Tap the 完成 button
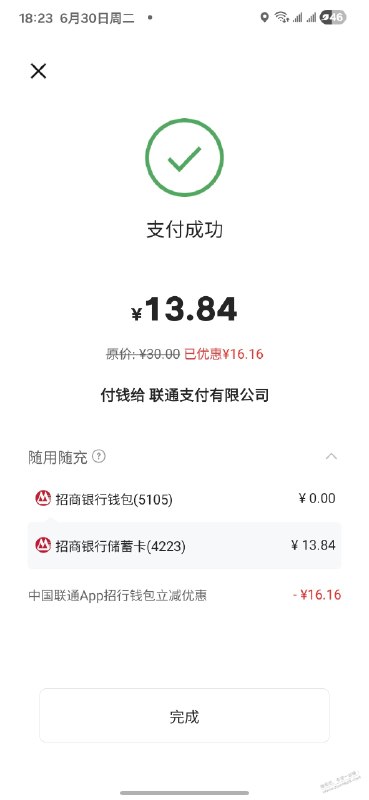369x800 pixels. tap(184, 716)
